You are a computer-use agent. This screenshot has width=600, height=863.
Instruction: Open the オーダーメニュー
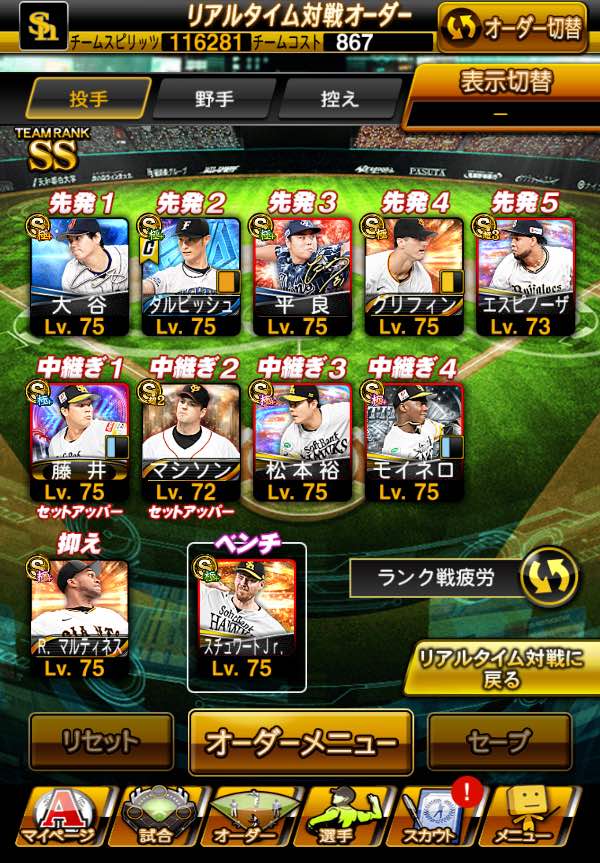pyautogui.click(x=301, y=743)
